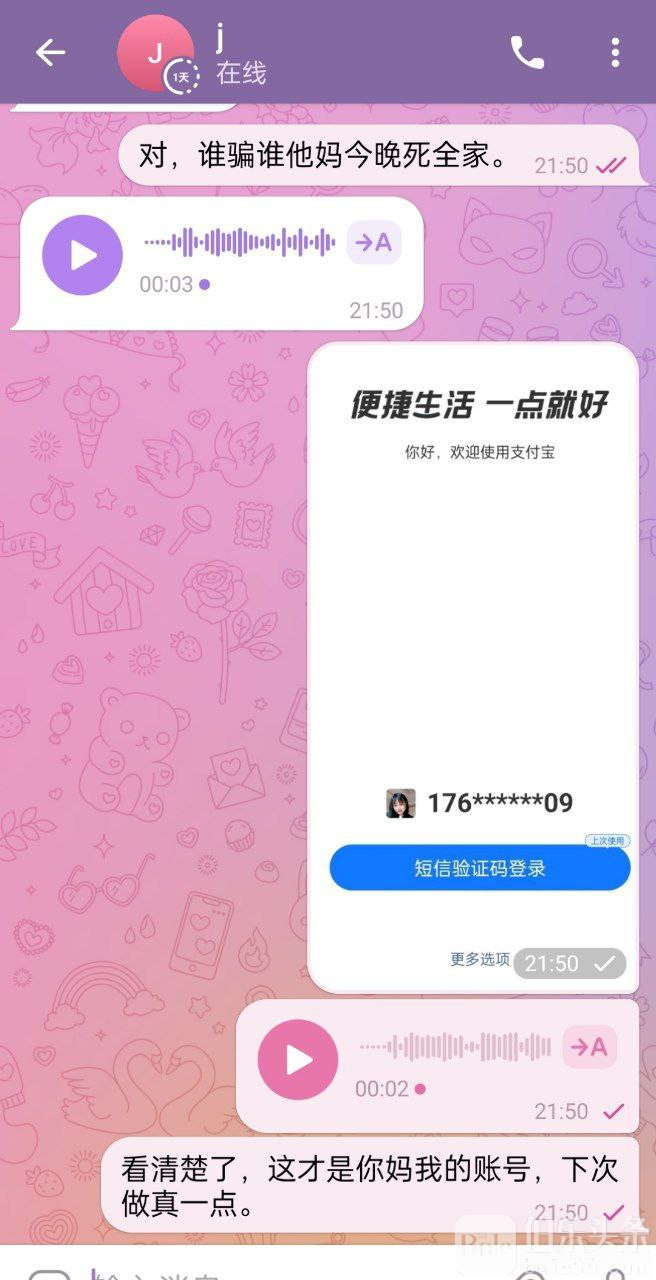The width and height of the screenshot is (656, 1280).
Task: Go back to the chat list
Action: (x=50, y=53)
